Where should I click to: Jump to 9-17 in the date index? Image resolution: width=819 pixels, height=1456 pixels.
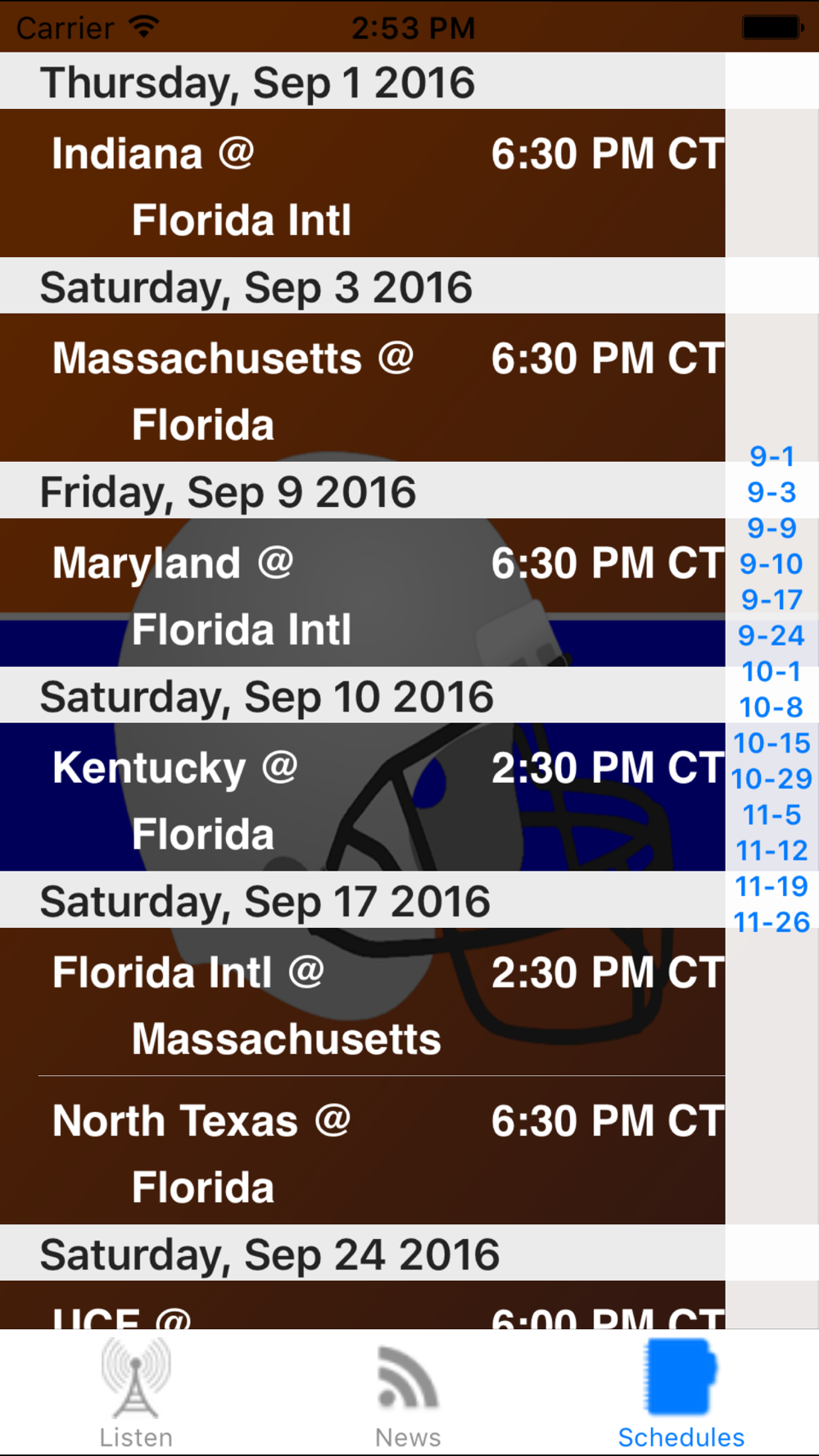[x=771, y=599]
